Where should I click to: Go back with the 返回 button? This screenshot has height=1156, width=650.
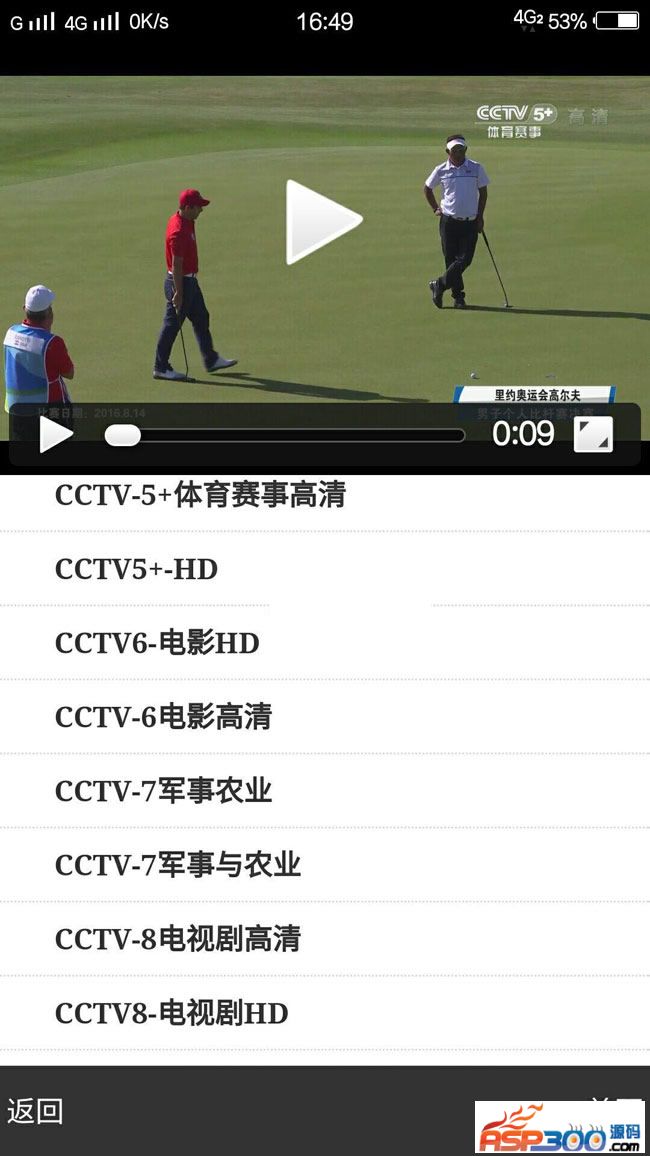pyautogui.click(x=36, y=1110)
